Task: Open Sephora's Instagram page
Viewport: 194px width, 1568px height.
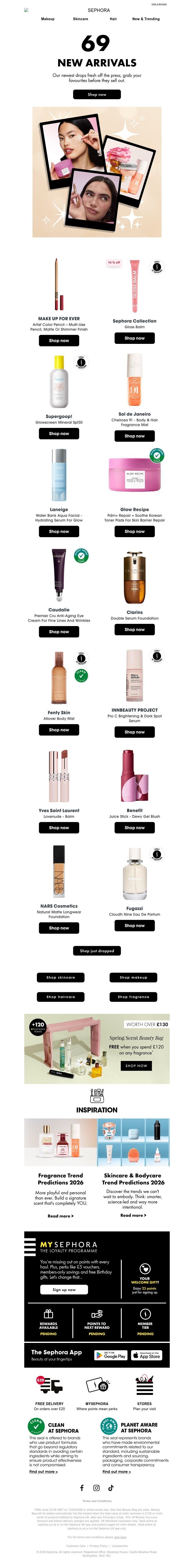Action: (96, 1487)
